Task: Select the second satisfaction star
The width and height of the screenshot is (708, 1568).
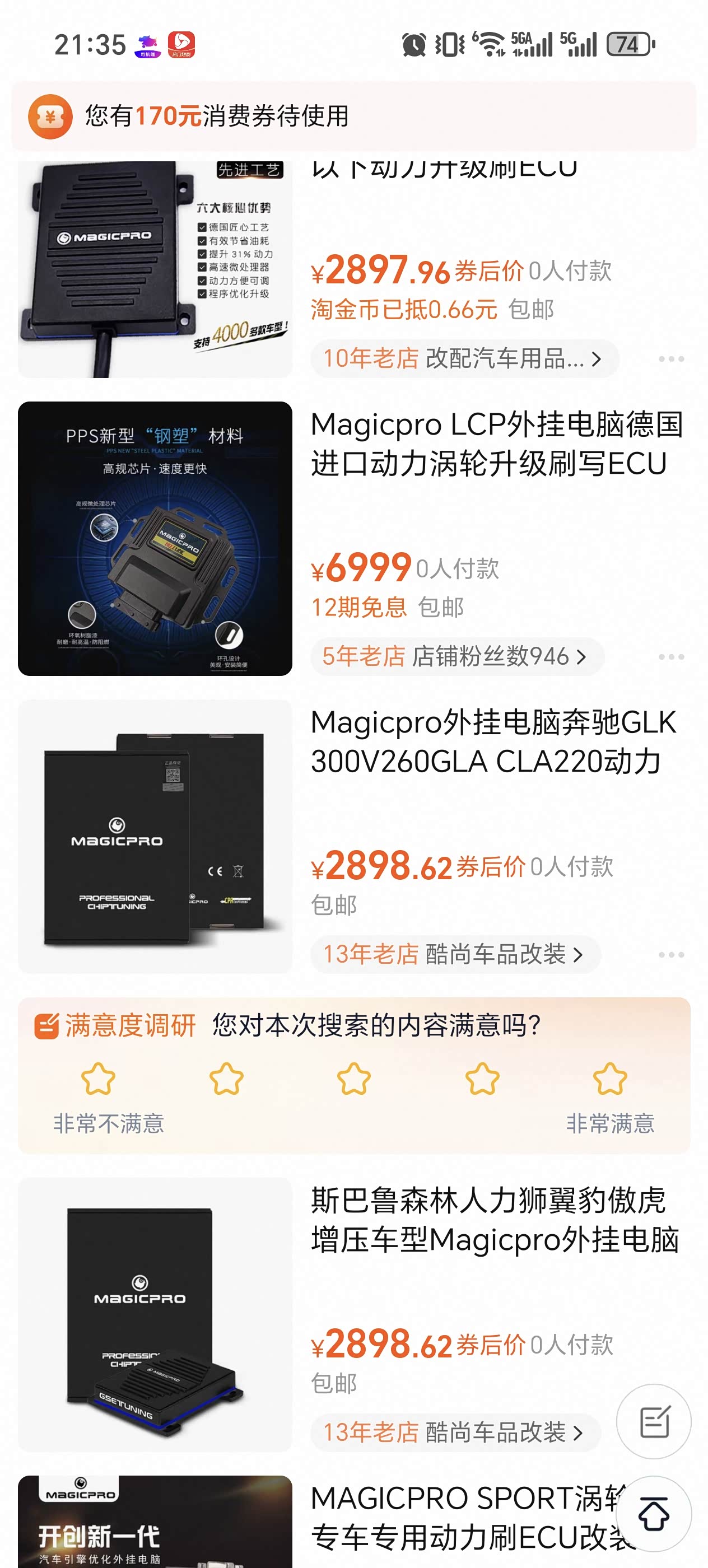Action: click(x=226, y=1079)
